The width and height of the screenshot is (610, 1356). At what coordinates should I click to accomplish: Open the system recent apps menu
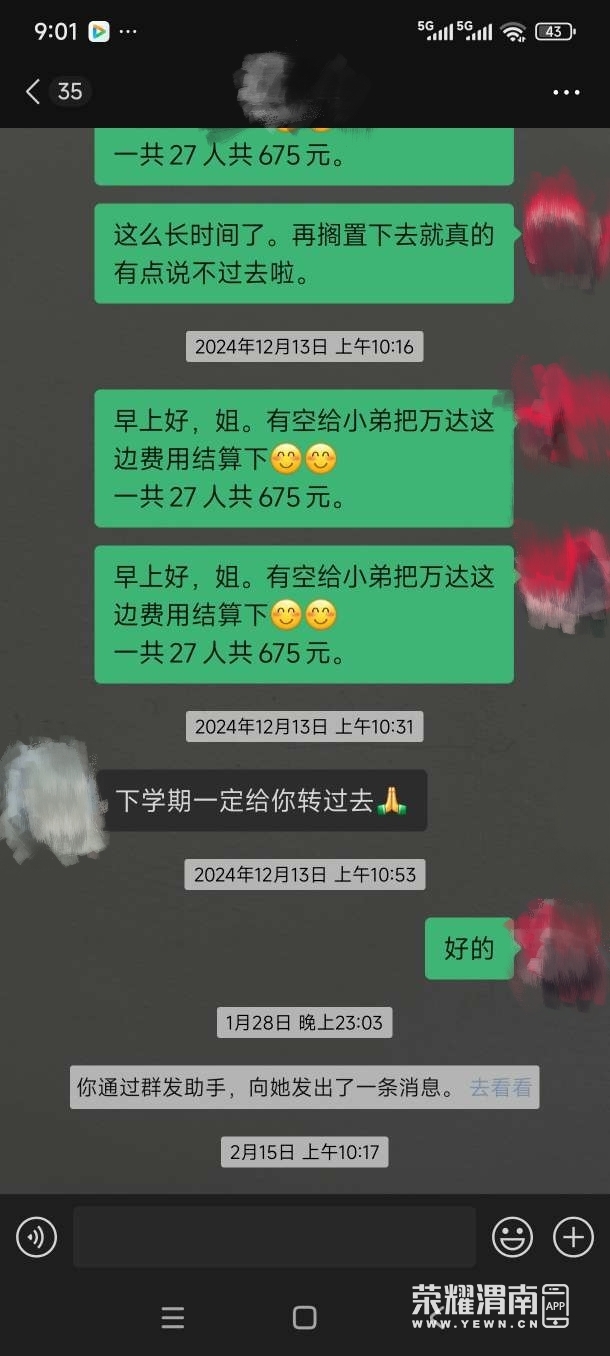[172, 1318]
